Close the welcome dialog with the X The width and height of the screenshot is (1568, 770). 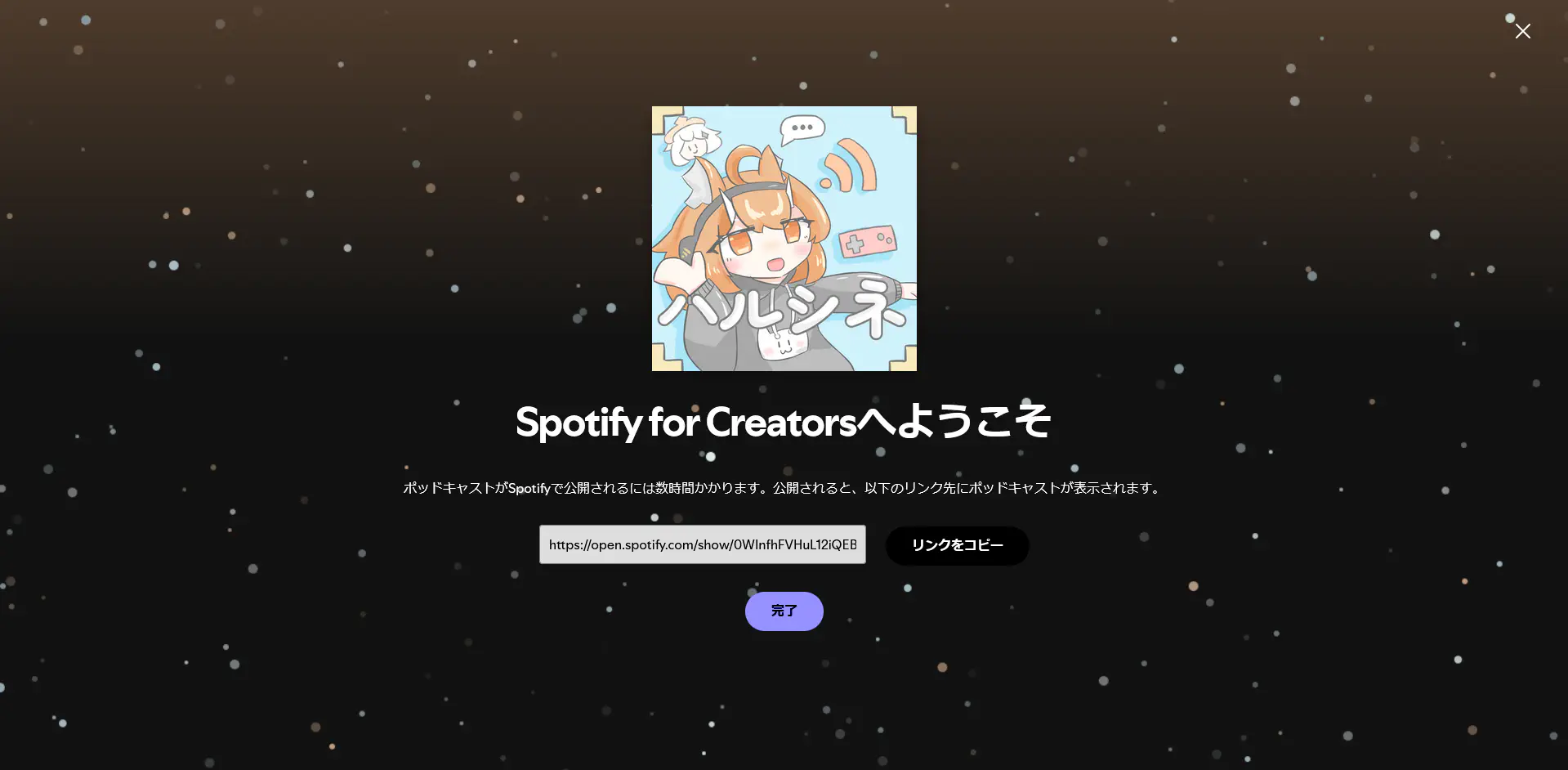click(x=1522, y=31)
